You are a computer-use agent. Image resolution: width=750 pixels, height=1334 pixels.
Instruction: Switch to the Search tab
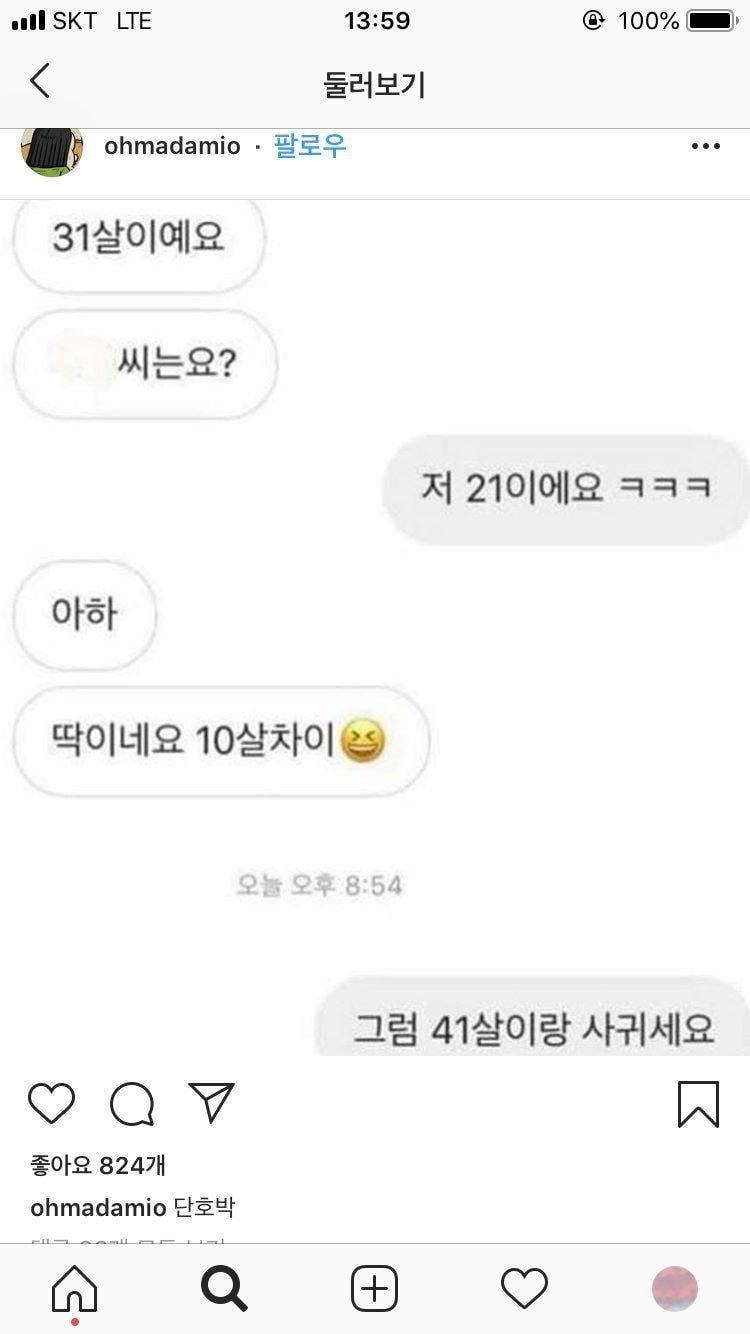tap(224, 1289)
